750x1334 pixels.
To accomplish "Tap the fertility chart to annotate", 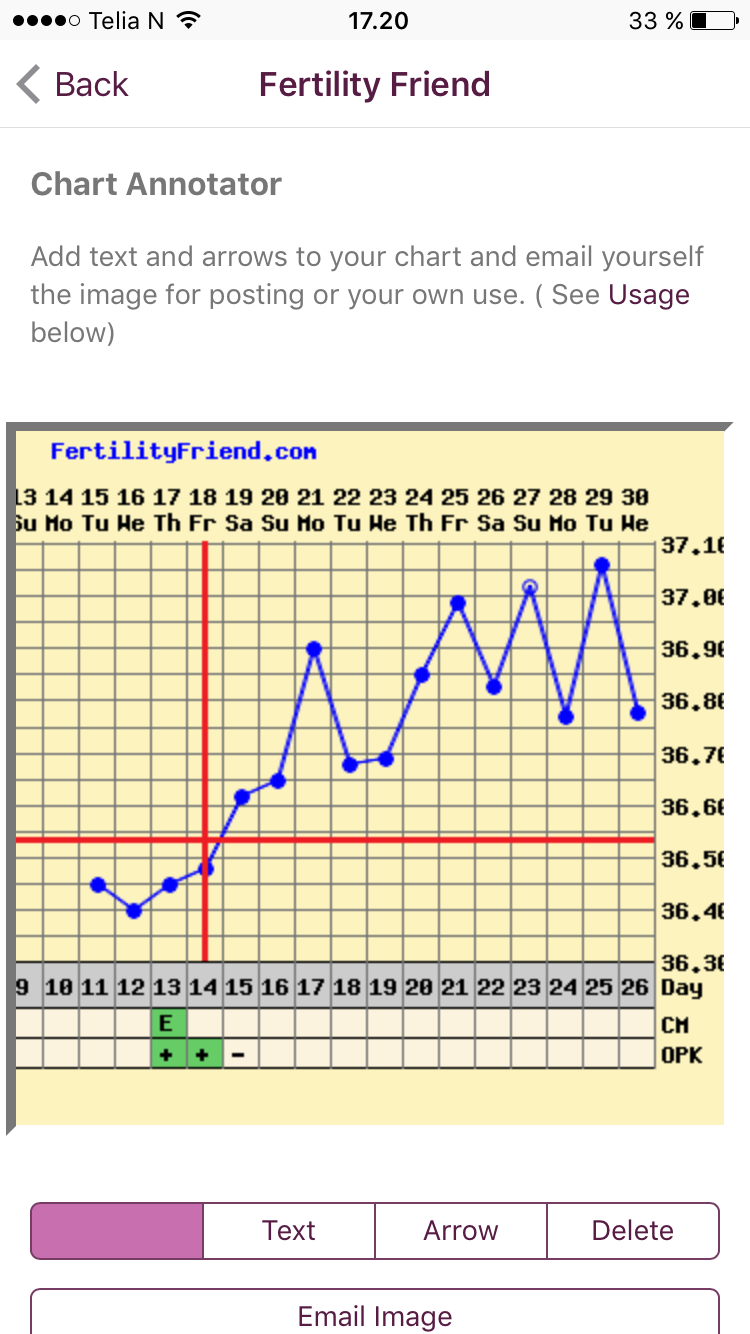I will (x=368, y=776).
